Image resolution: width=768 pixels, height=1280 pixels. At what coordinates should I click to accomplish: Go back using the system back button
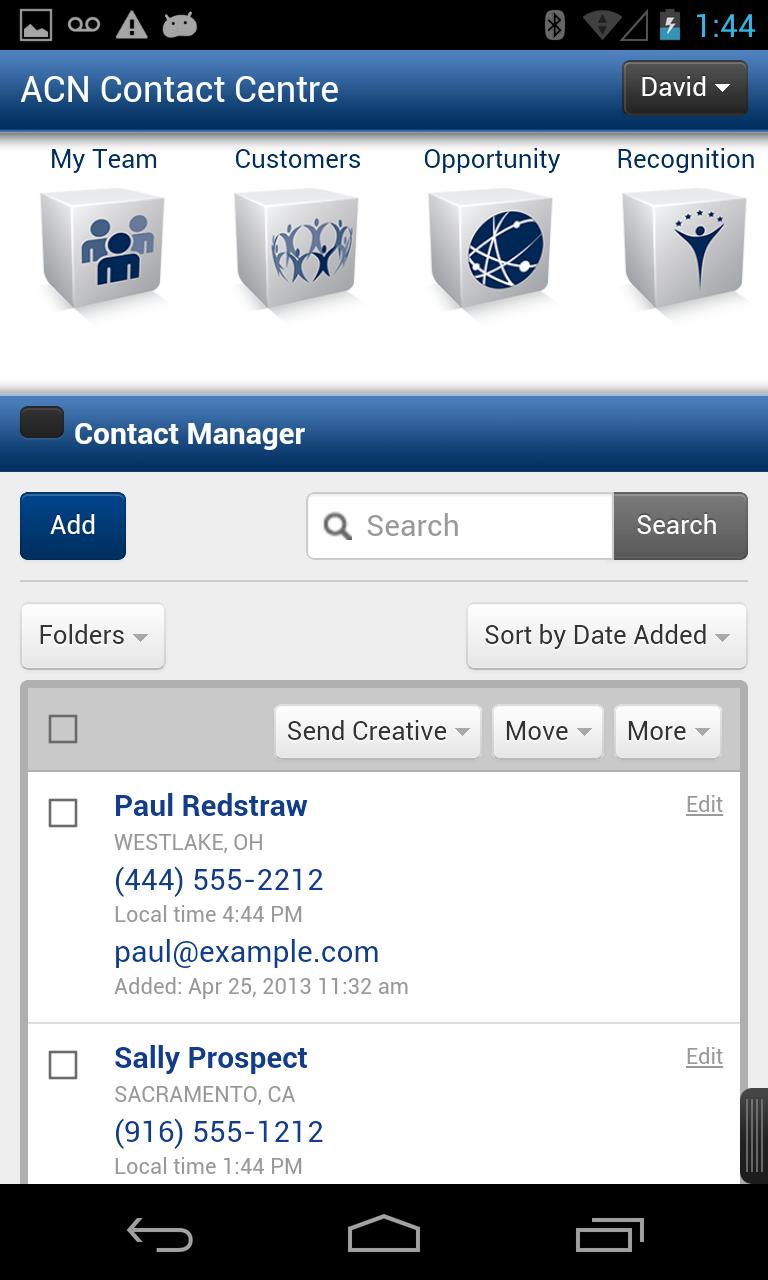(x=160, y=1236)
